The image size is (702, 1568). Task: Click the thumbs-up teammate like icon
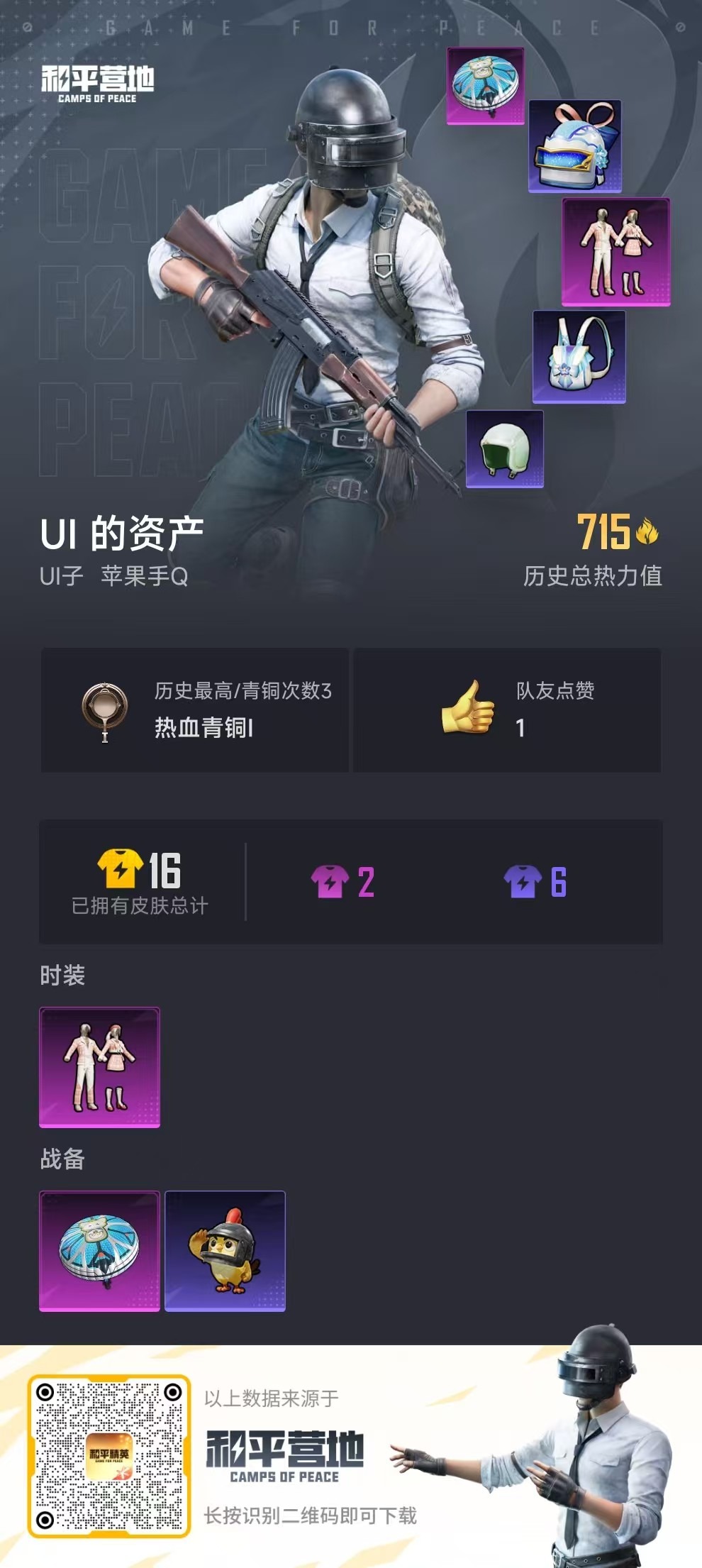tap(468, 708)
